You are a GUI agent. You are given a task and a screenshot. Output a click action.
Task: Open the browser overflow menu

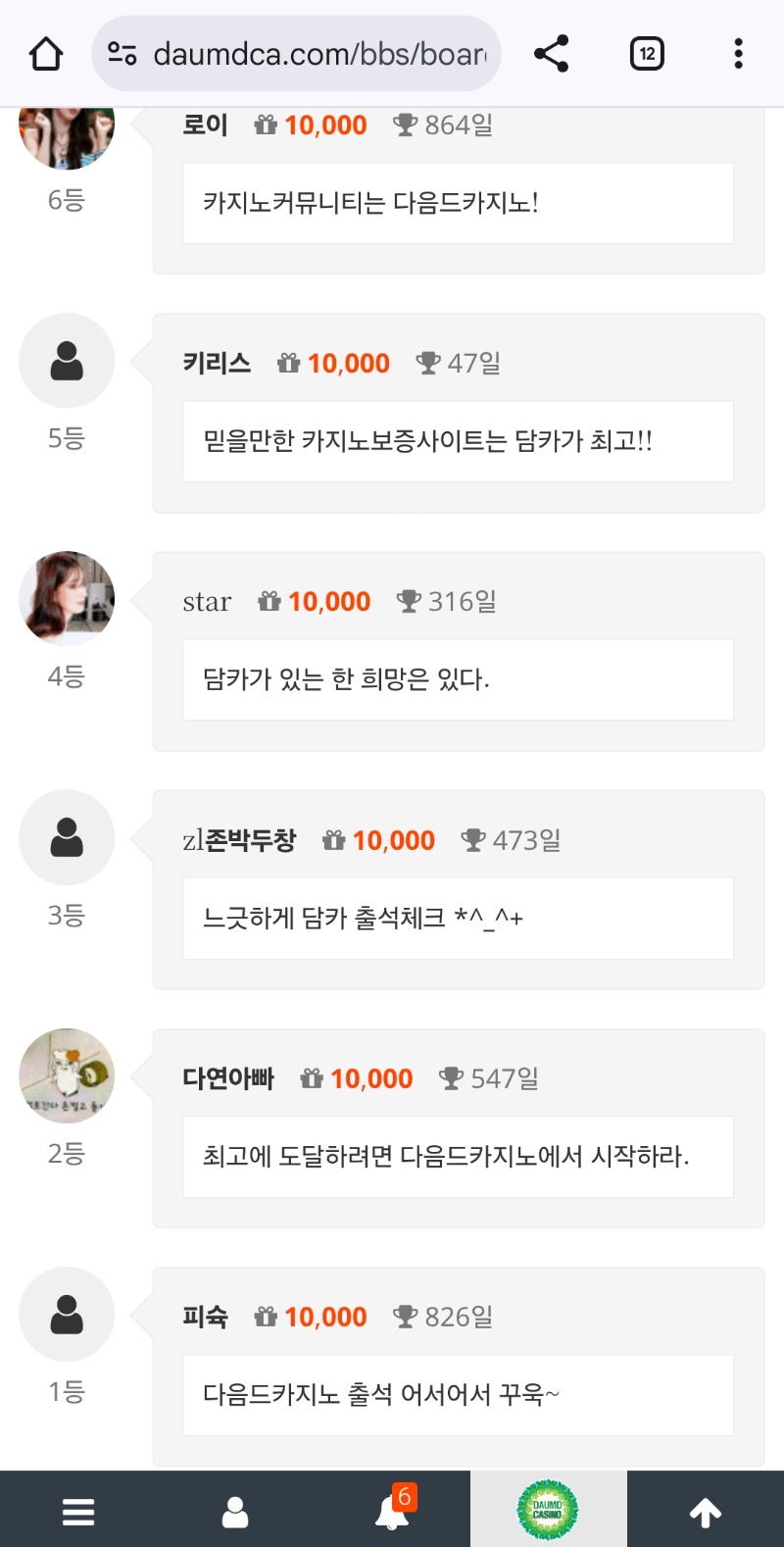[x=737, y=54]
